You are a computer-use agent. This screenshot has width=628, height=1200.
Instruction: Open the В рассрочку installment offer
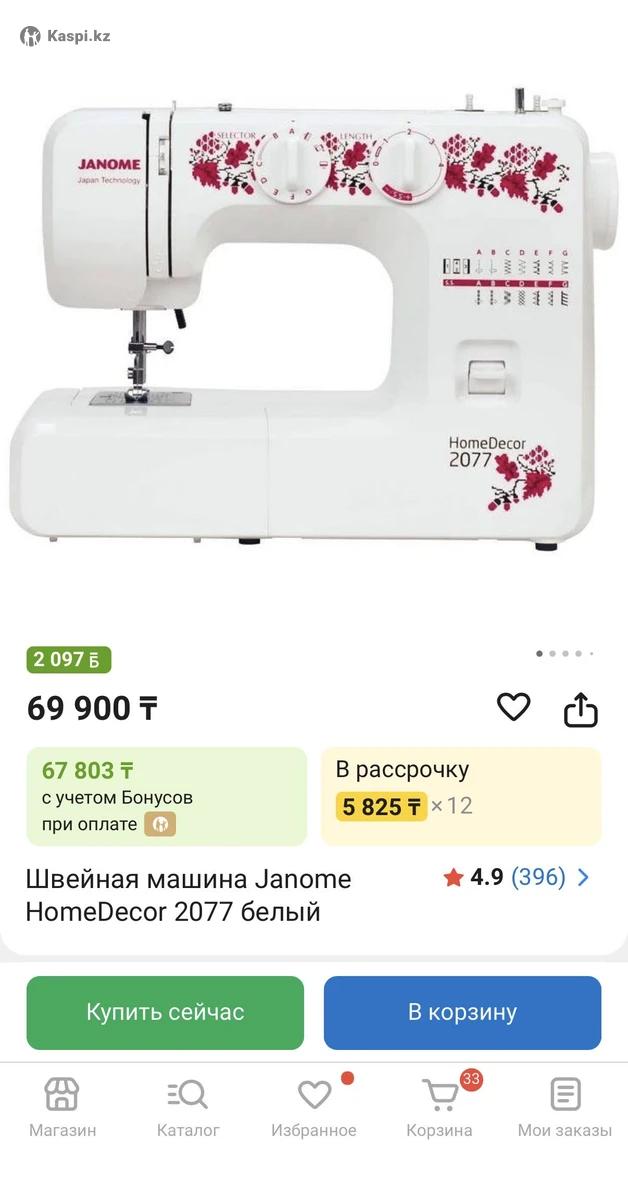461,796
